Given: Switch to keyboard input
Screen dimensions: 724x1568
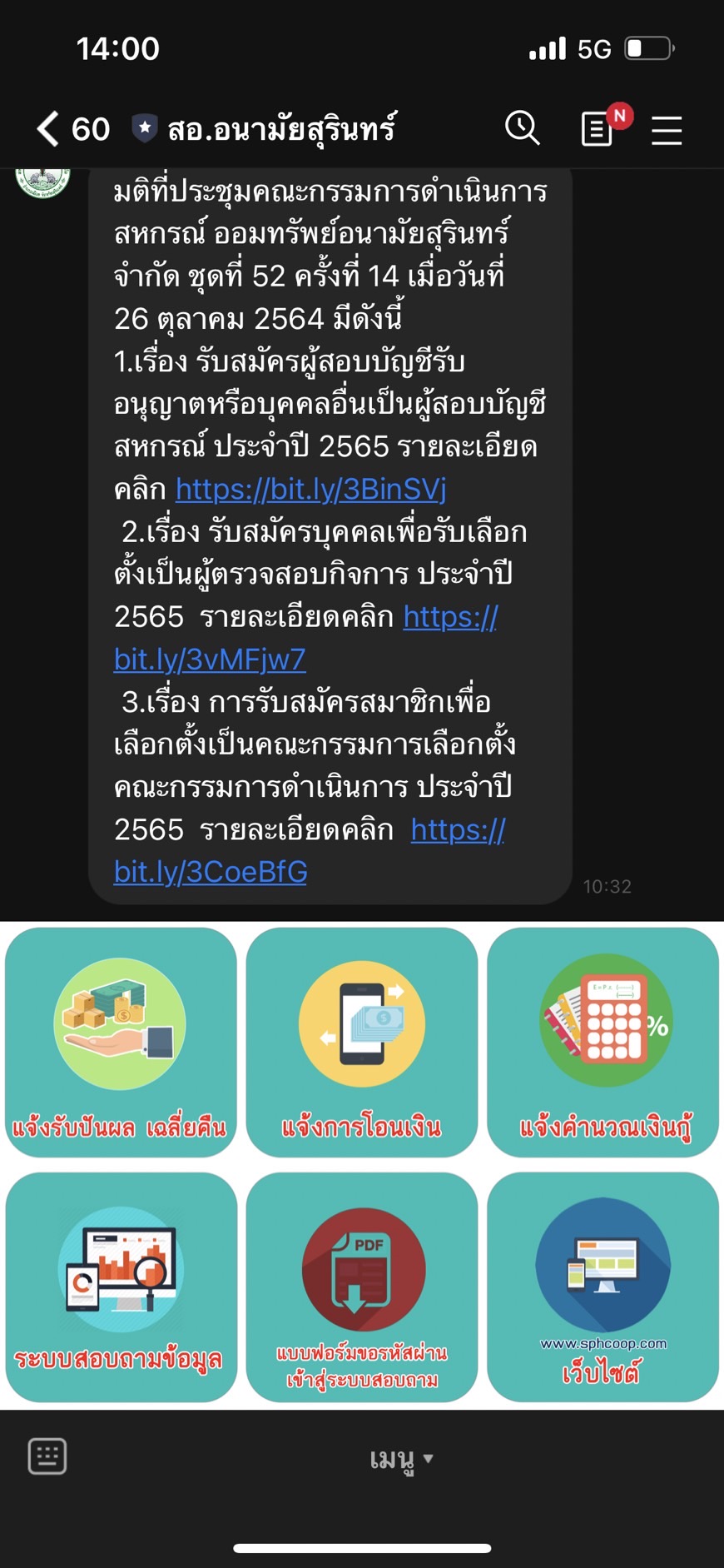Looking at the screenshot, I should (x=47, y=1456).
